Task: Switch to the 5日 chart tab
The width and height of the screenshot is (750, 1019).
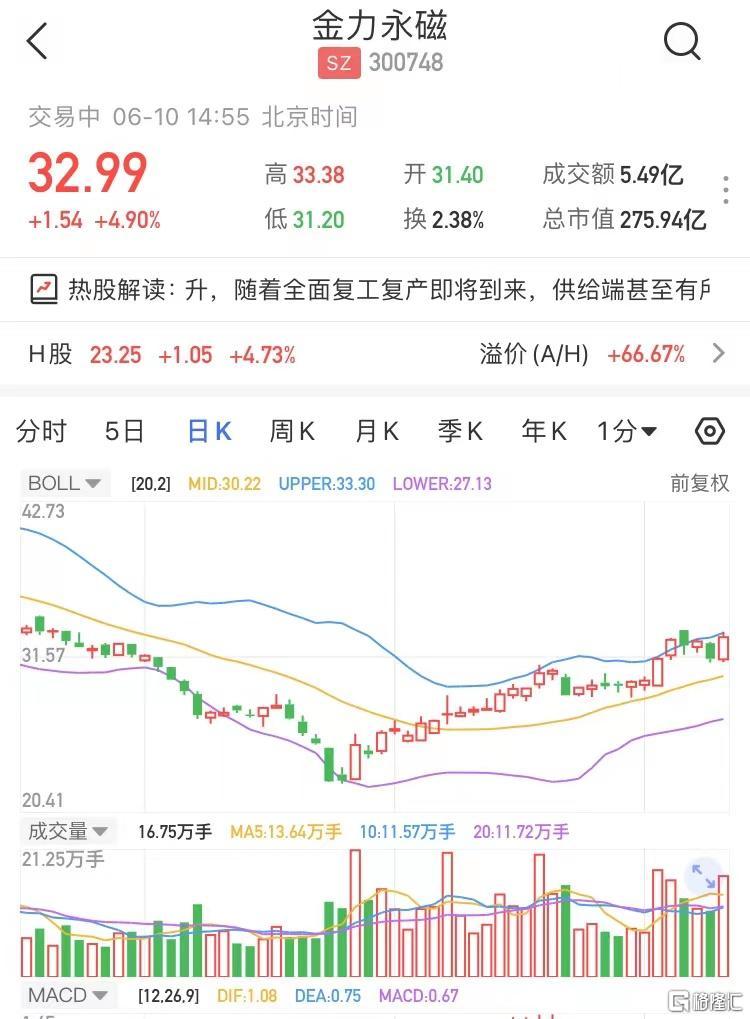Action: tap(125, 431)
